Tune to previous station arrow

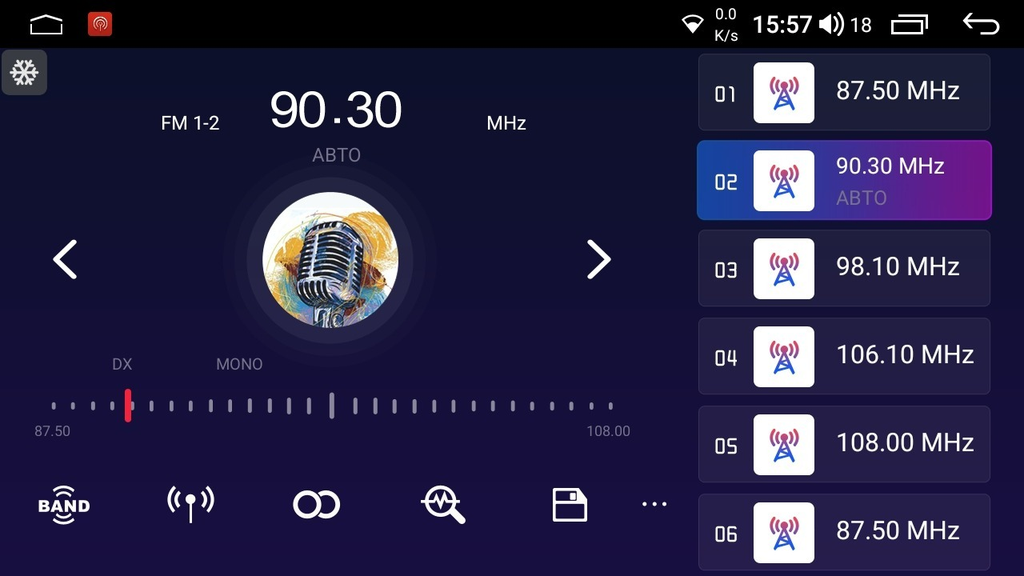[x=65, y=259]
